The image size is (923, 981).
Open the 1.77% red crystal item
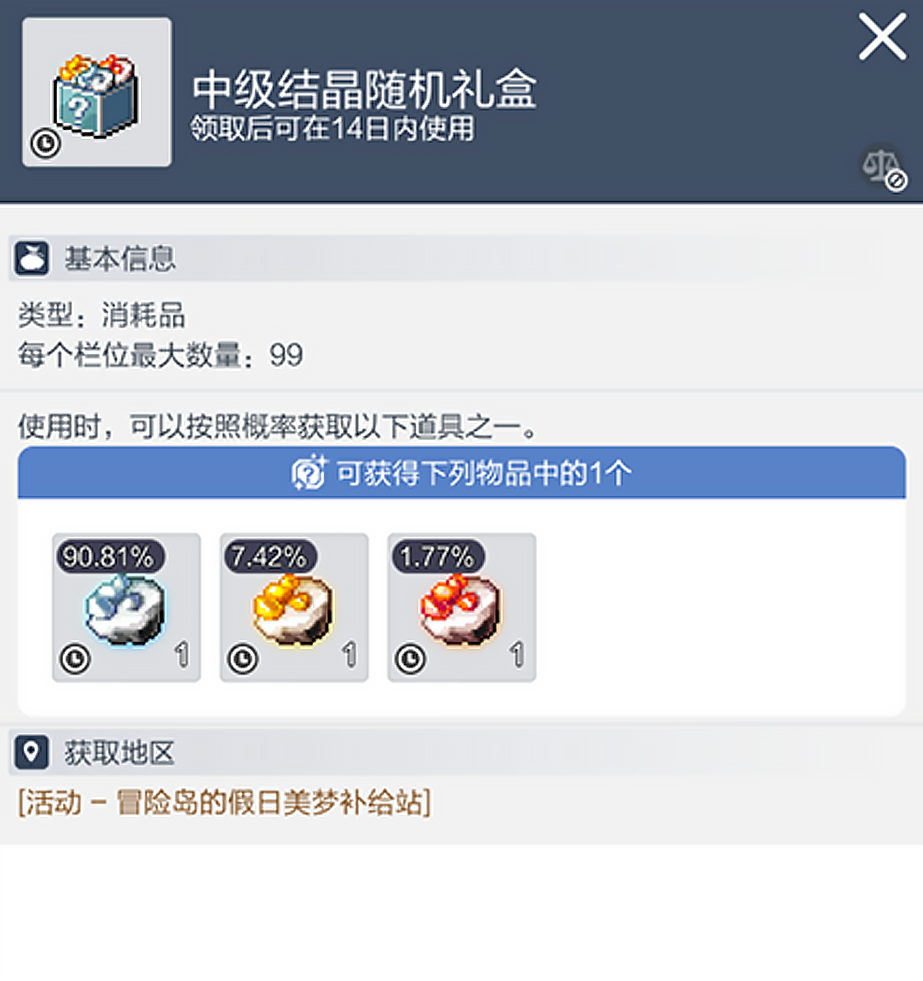[461, 608]
